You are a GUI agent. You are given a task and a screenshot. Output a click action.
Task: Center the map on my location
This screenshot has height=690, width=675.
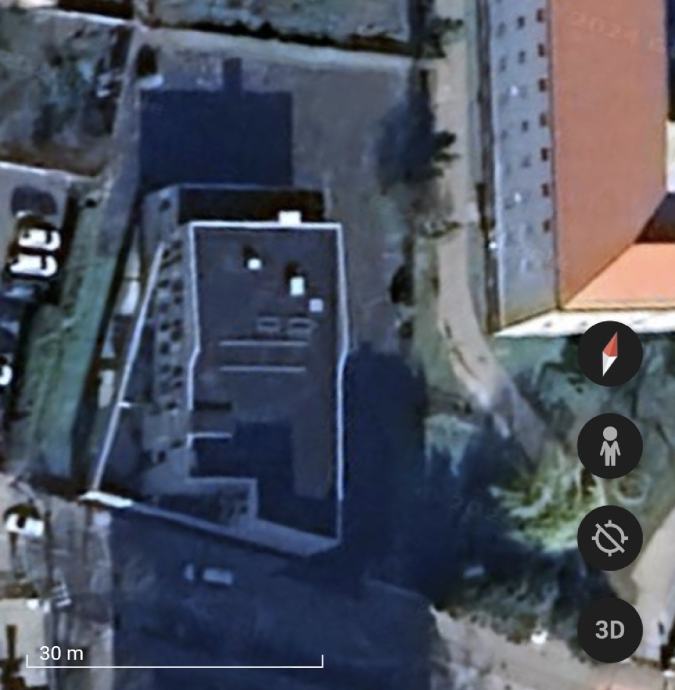[609, 538]
